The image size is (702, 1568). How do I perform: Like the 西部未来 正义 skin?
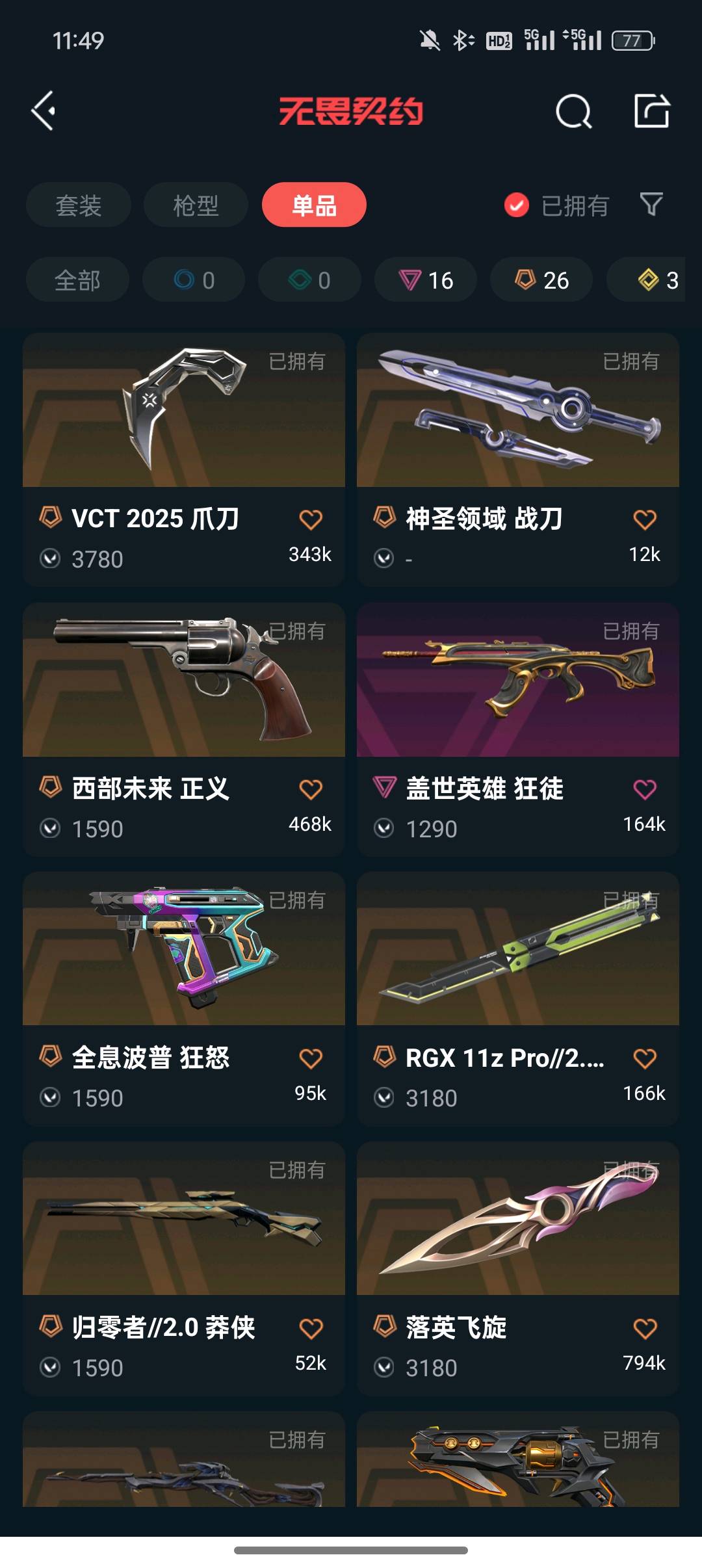(311, 789)
